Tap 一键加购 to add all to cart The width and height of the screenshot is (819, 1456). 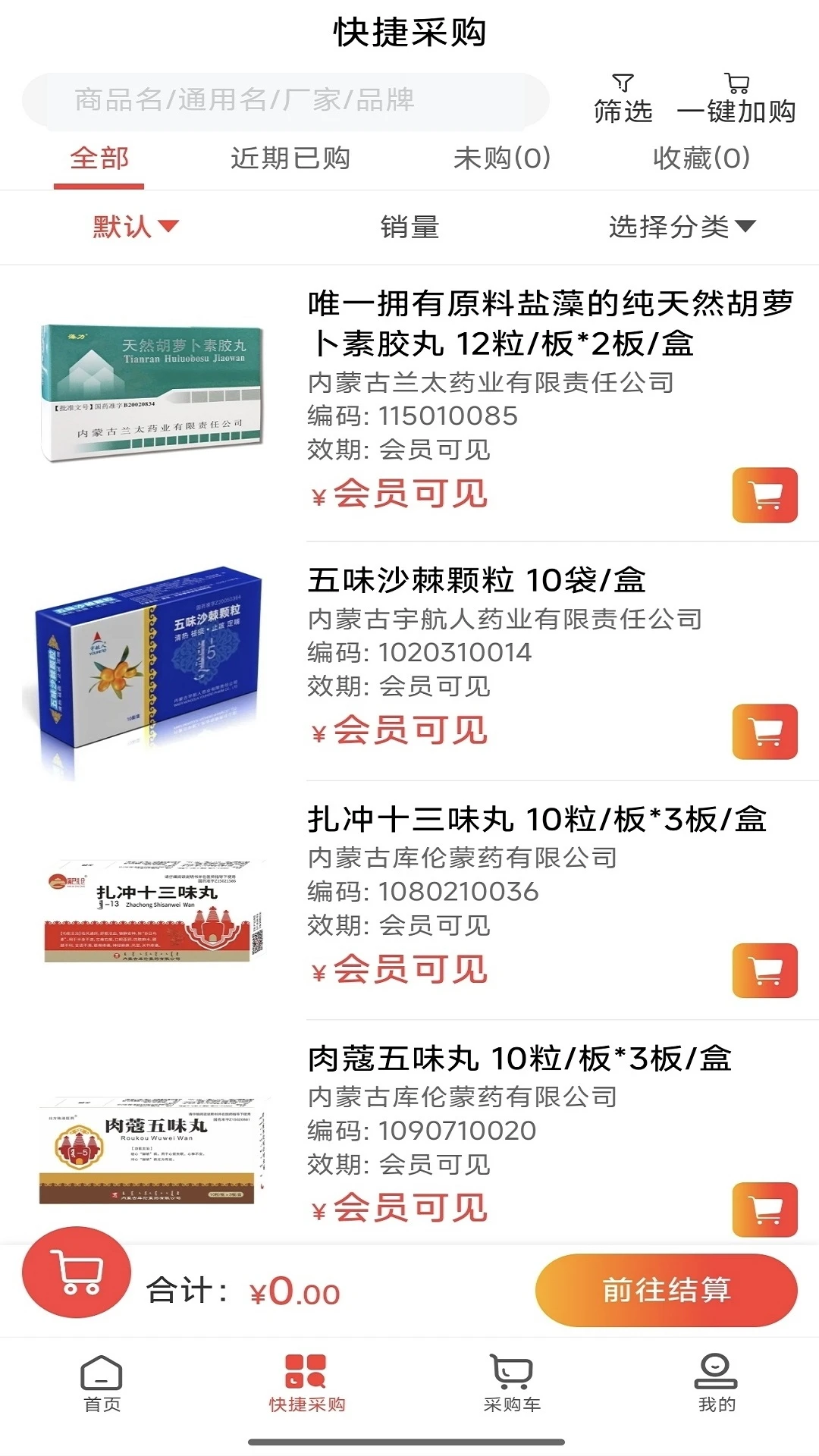(736, 100)
